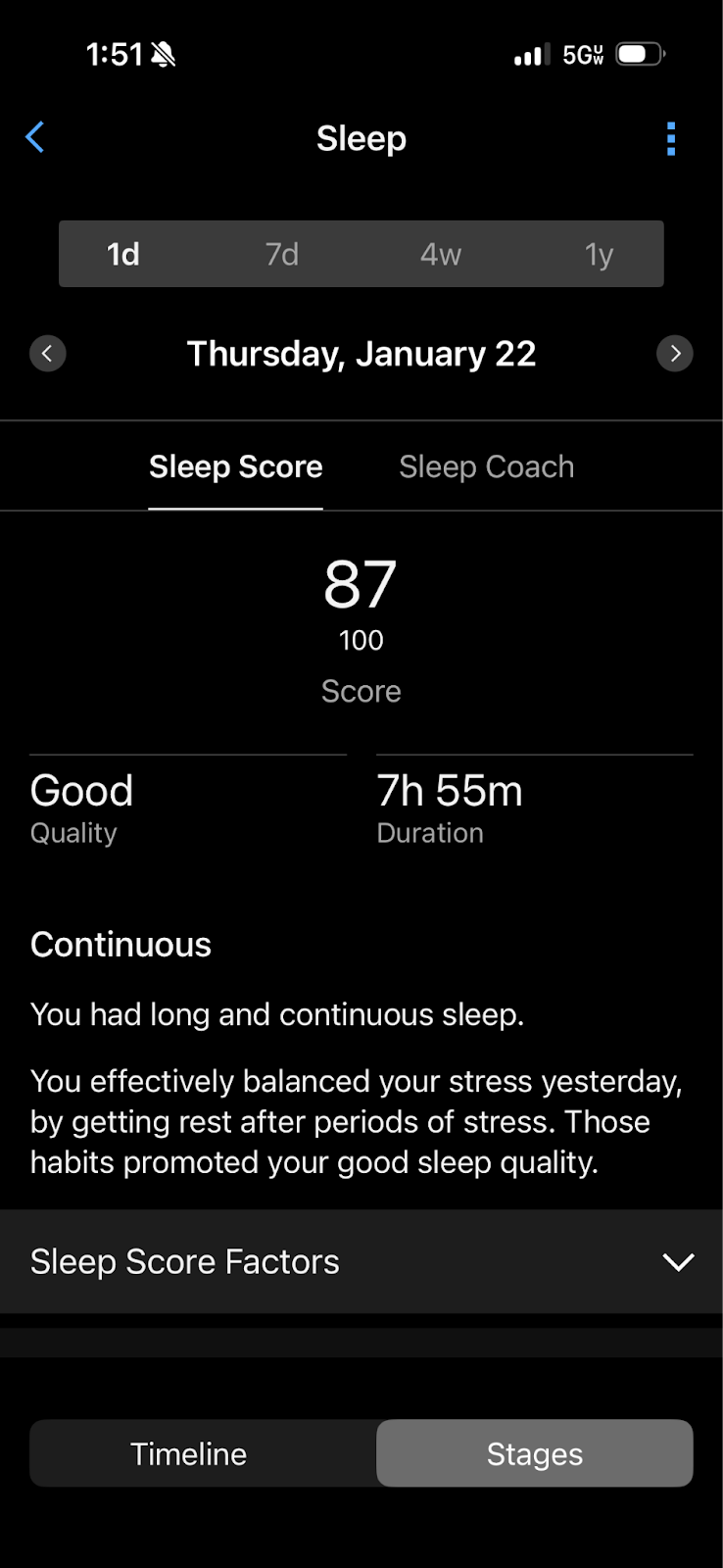This screenshot has width=723, height=1568.
Task: Select the Sleep Score tab
Action: point(235,466)
